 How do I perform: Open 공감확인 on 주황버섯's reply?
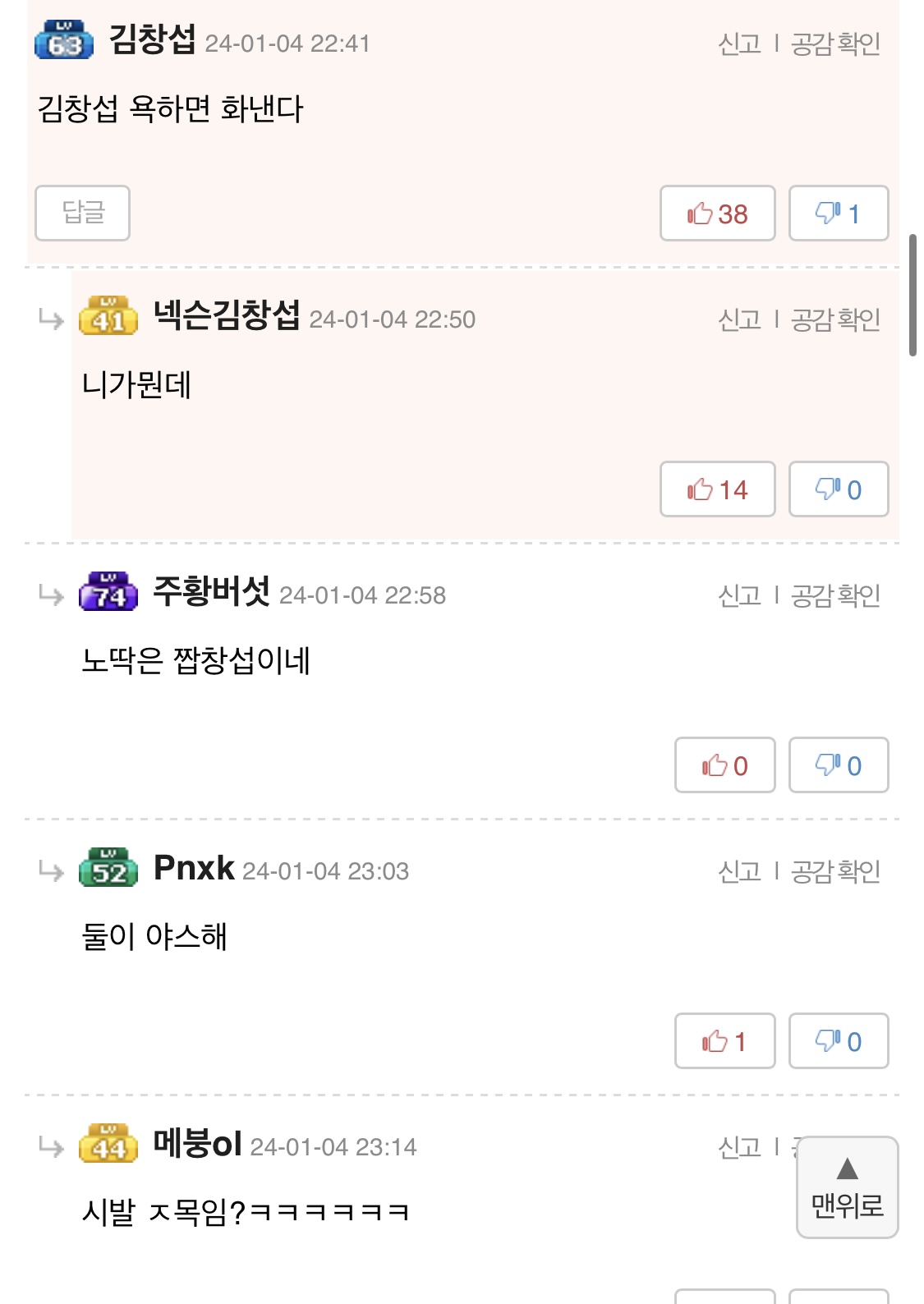point(835,595)
